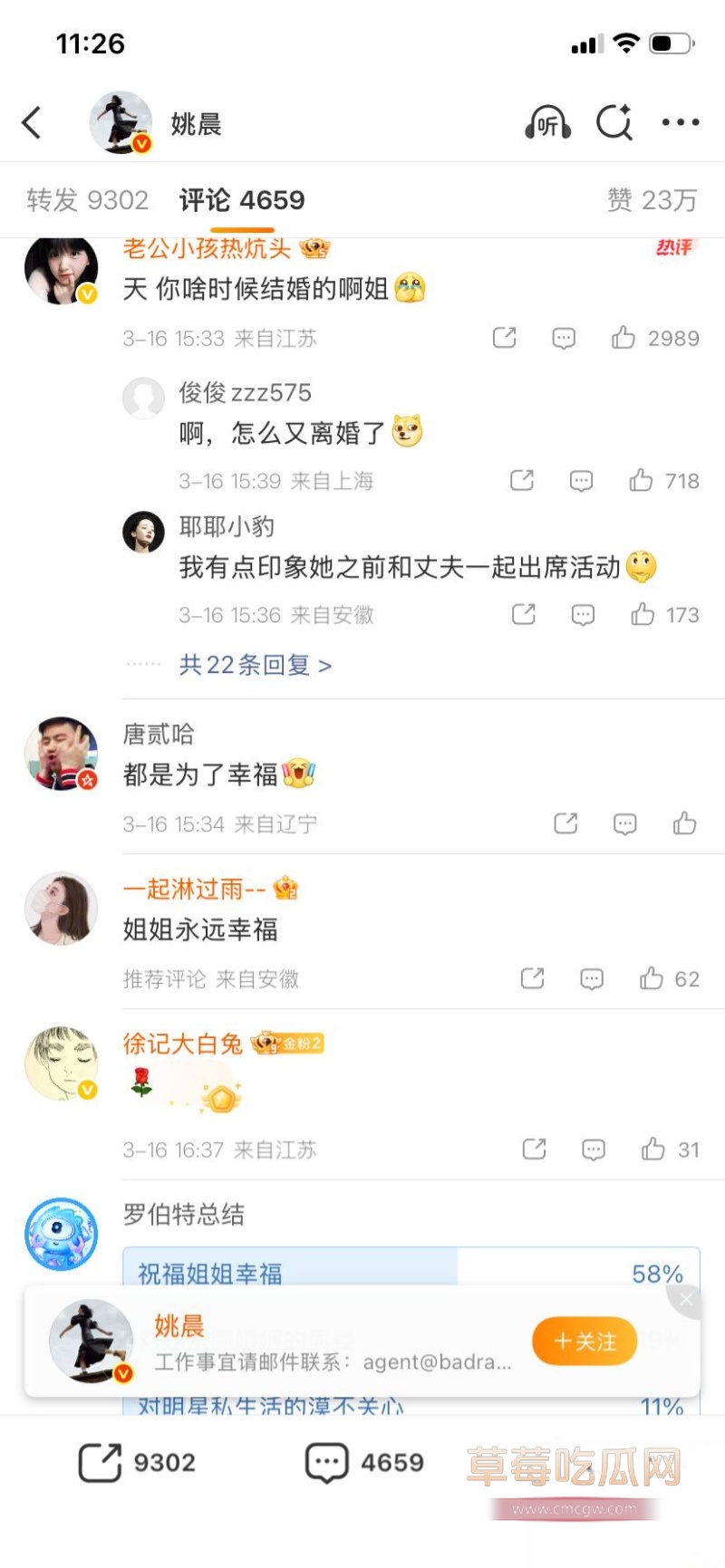Image resolution: width=725 pixels, height=1568 pixels.
Task: Toggle like on 俊俊zzz575's reply
Action: (x=640, y=480)
